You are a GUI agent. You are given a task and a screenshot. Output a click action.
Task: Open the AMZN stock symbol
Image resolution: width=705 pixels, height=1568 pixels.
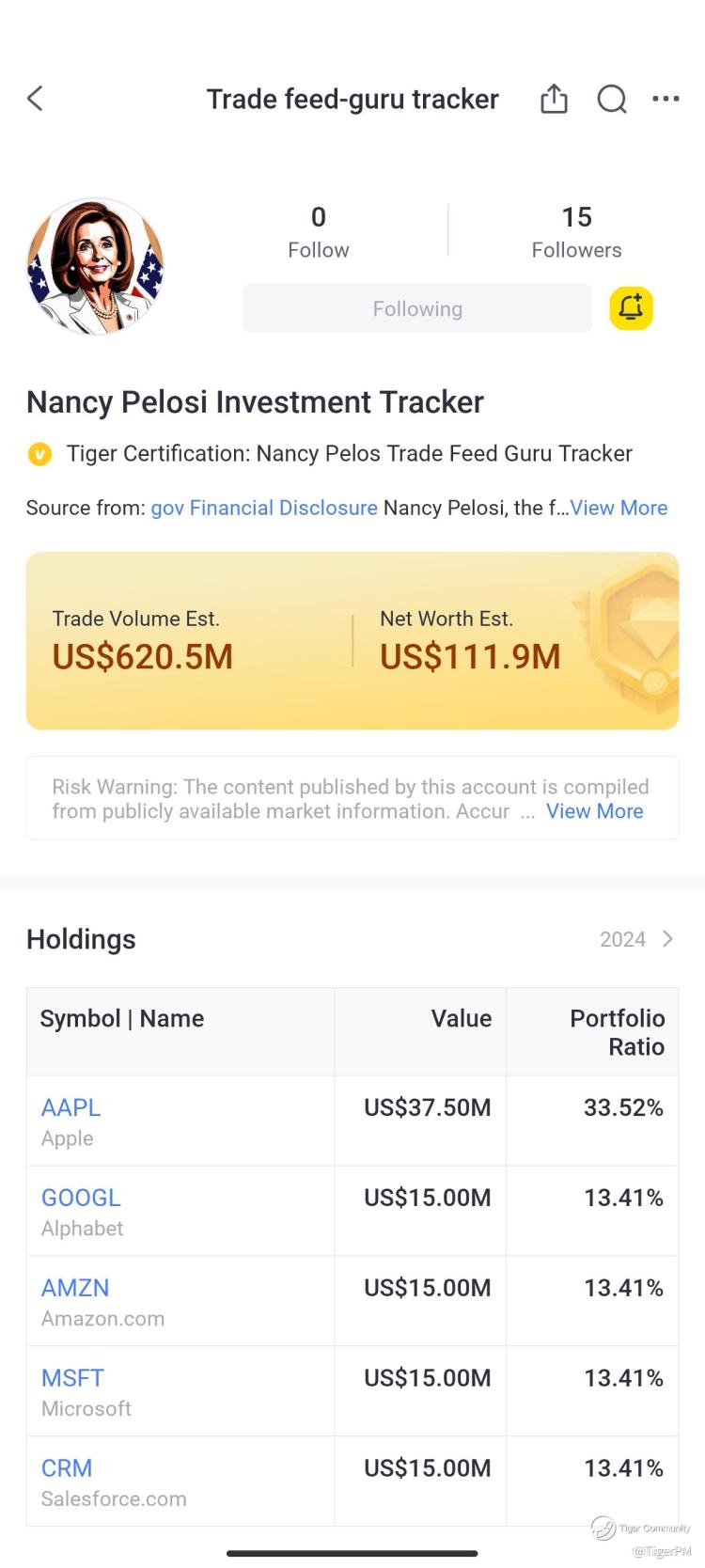[x=75, y=1288]
